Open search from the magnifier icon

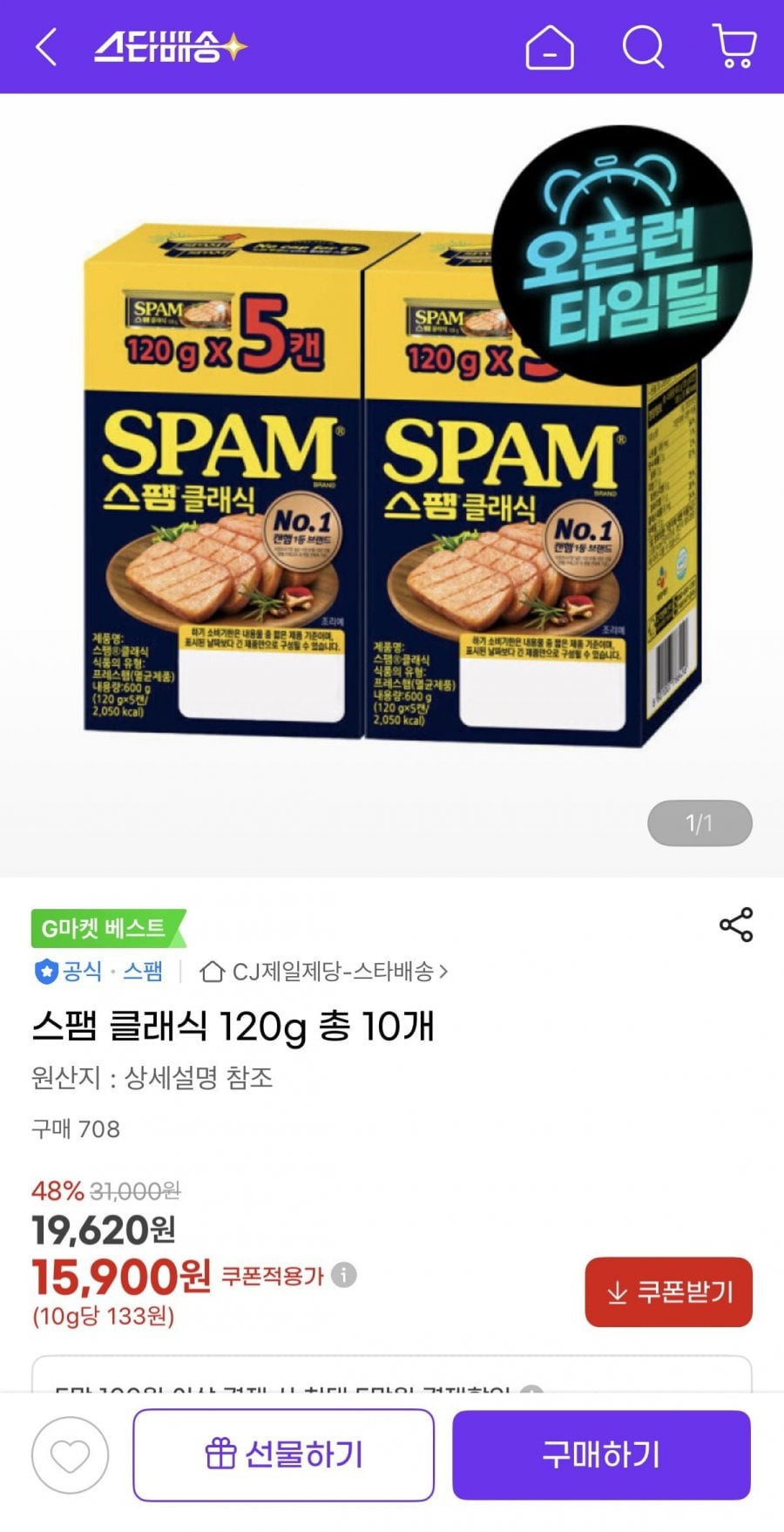(643, 47)
